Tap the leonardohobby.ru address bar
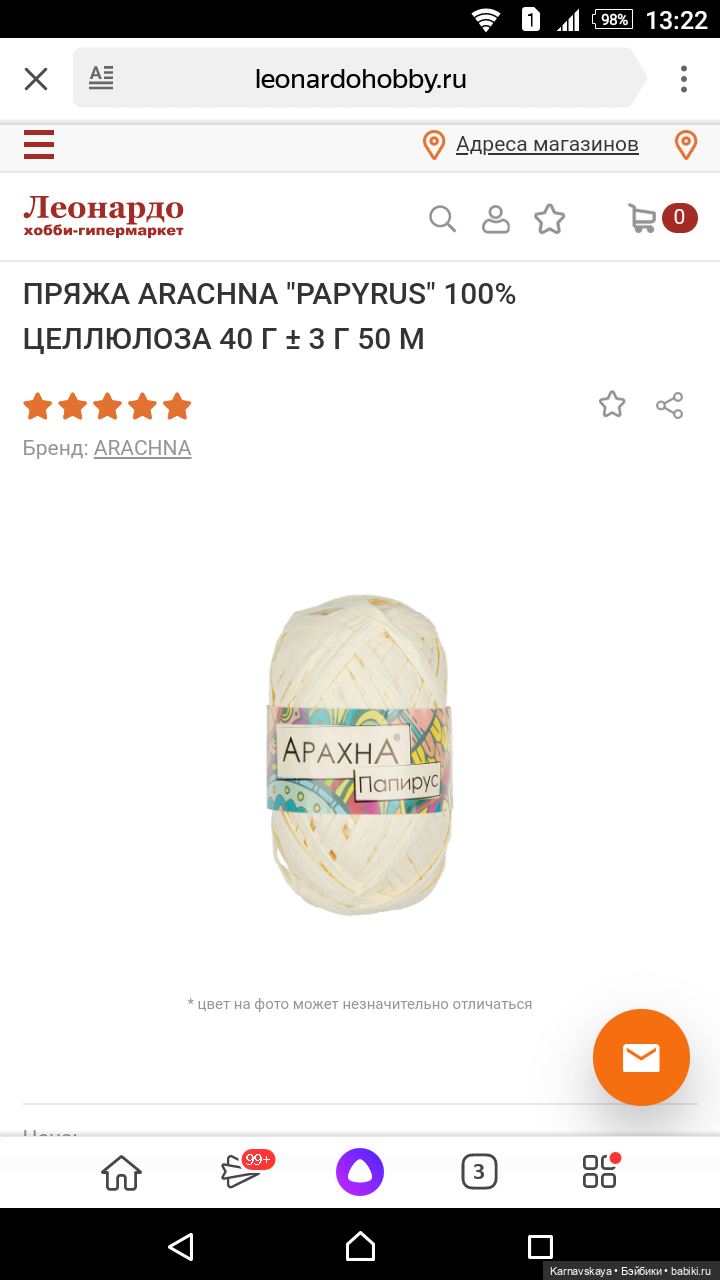 (360, 79)
